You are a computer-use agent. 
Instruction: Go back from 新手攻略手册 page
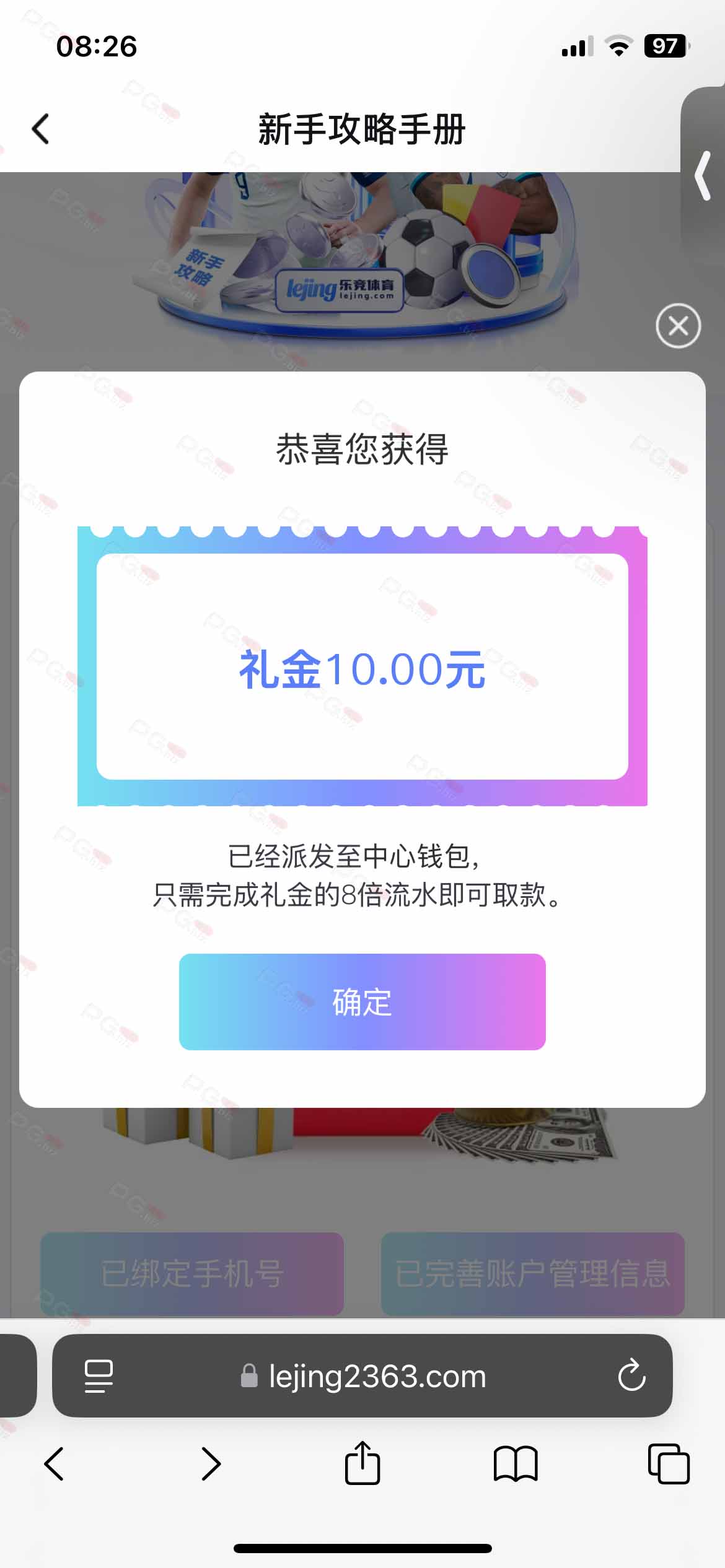(41, 129)
